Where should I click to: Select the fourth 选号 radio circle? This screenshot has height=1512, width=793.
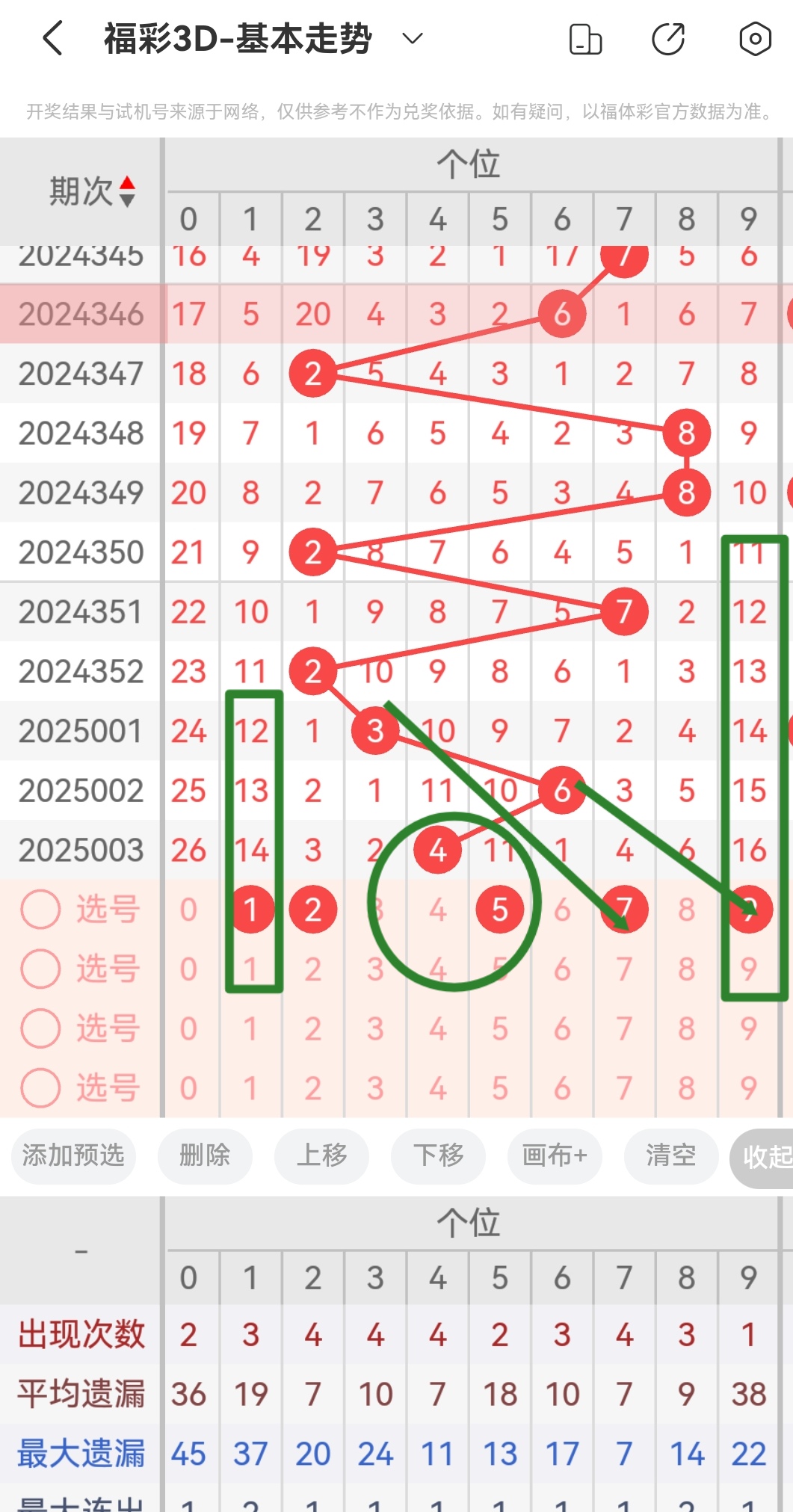click(x=40, y=1088)
